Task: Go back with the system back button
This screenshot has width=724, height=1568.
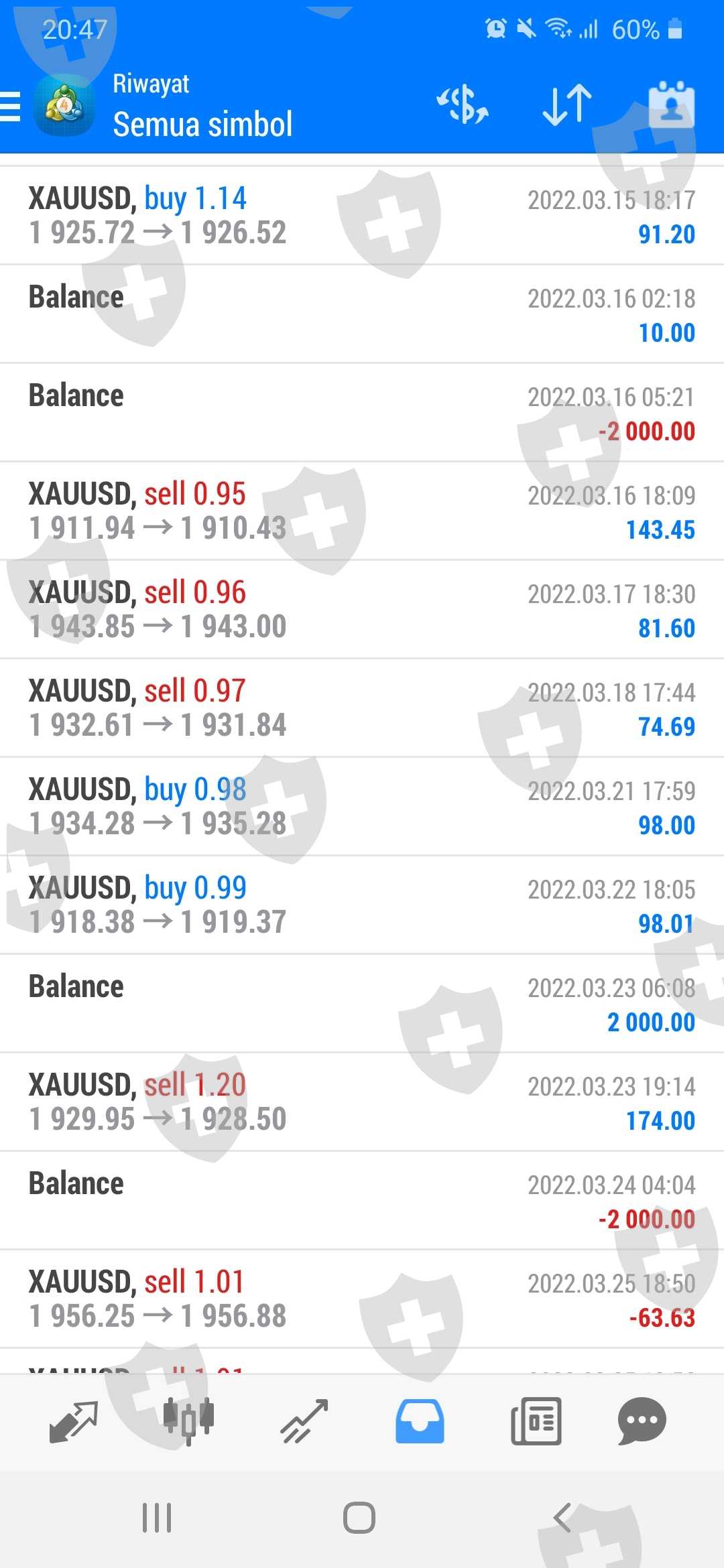Action: [562, 1518]
